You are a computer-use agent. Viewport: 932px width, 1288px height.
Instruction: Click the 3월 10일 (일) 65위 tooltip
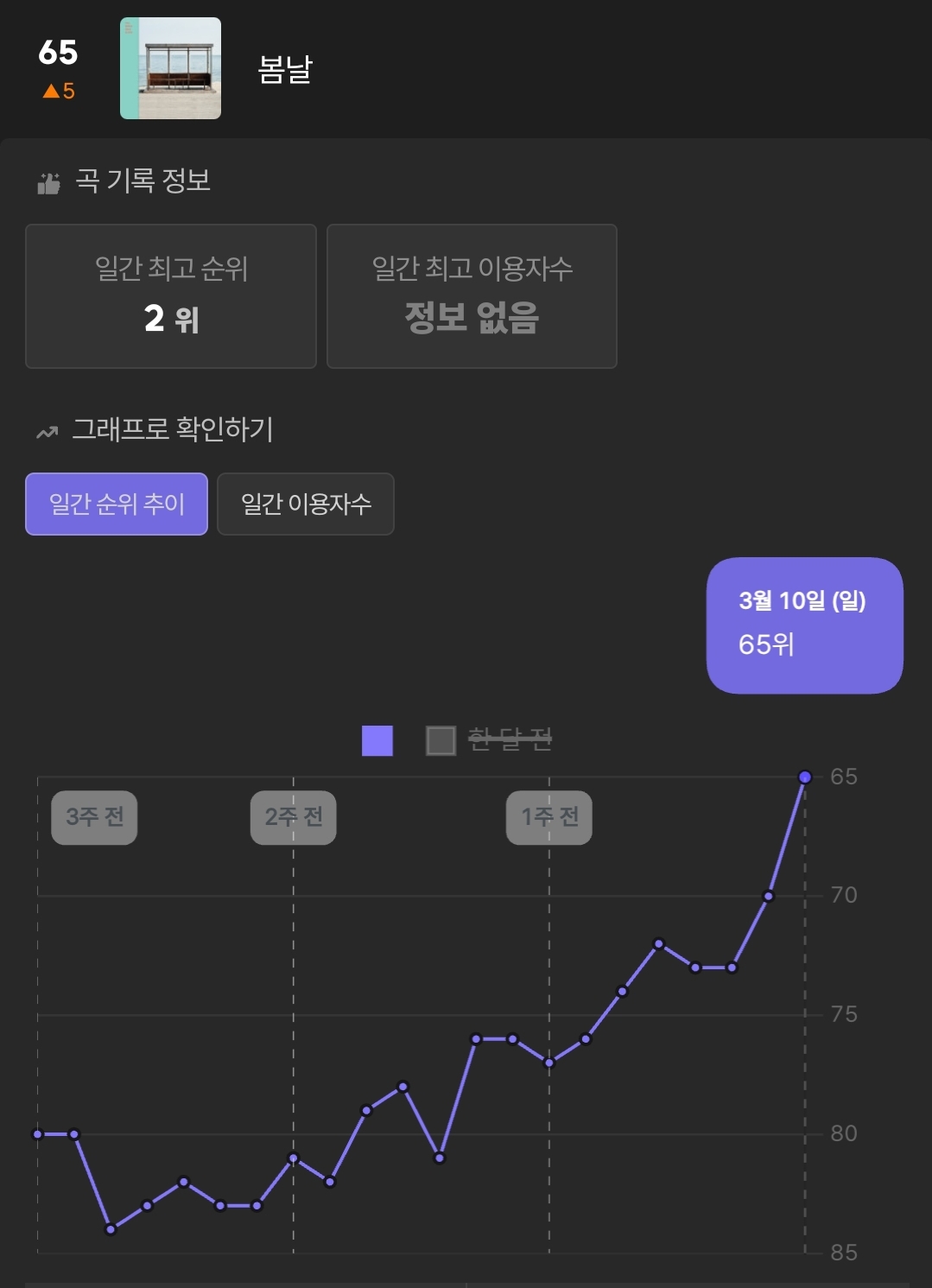(x=804, y=625)
